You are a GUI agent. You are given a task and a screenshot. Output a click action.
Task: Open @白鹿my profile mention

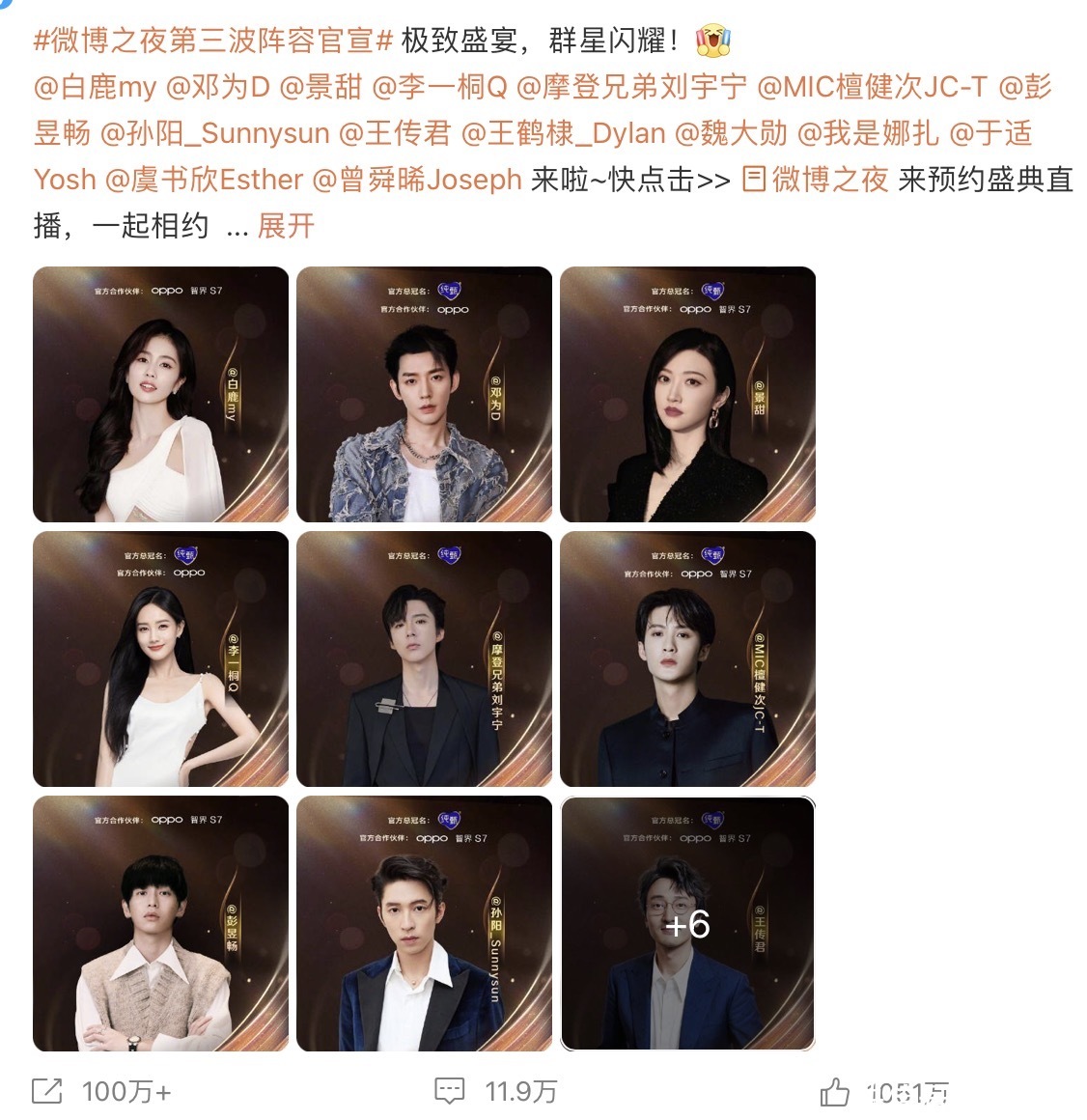pos(95,87)
